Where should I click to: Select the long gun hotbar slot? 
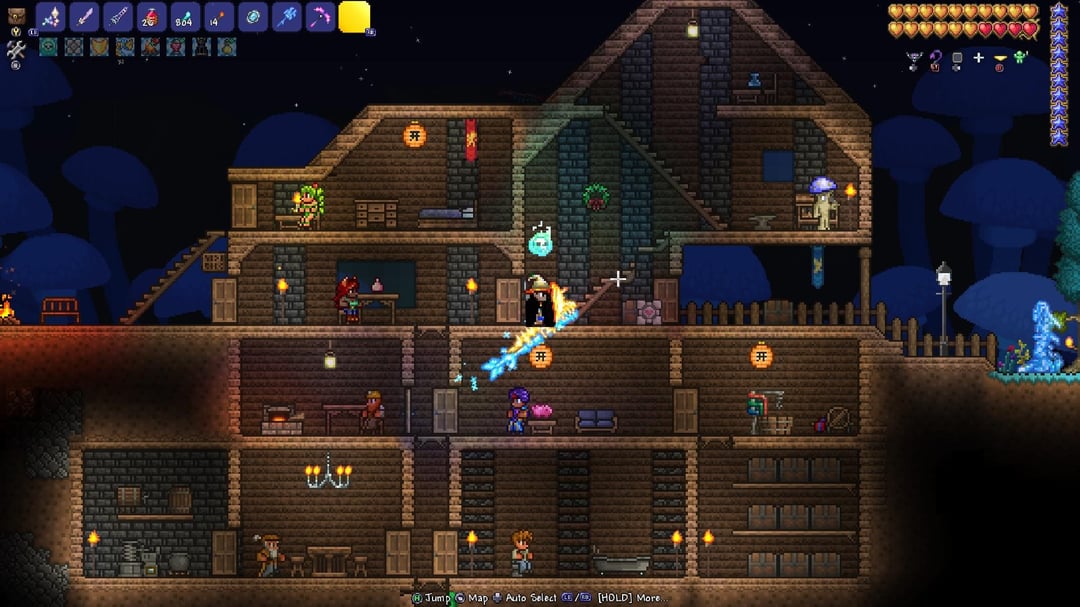click(x=117, y=17)
